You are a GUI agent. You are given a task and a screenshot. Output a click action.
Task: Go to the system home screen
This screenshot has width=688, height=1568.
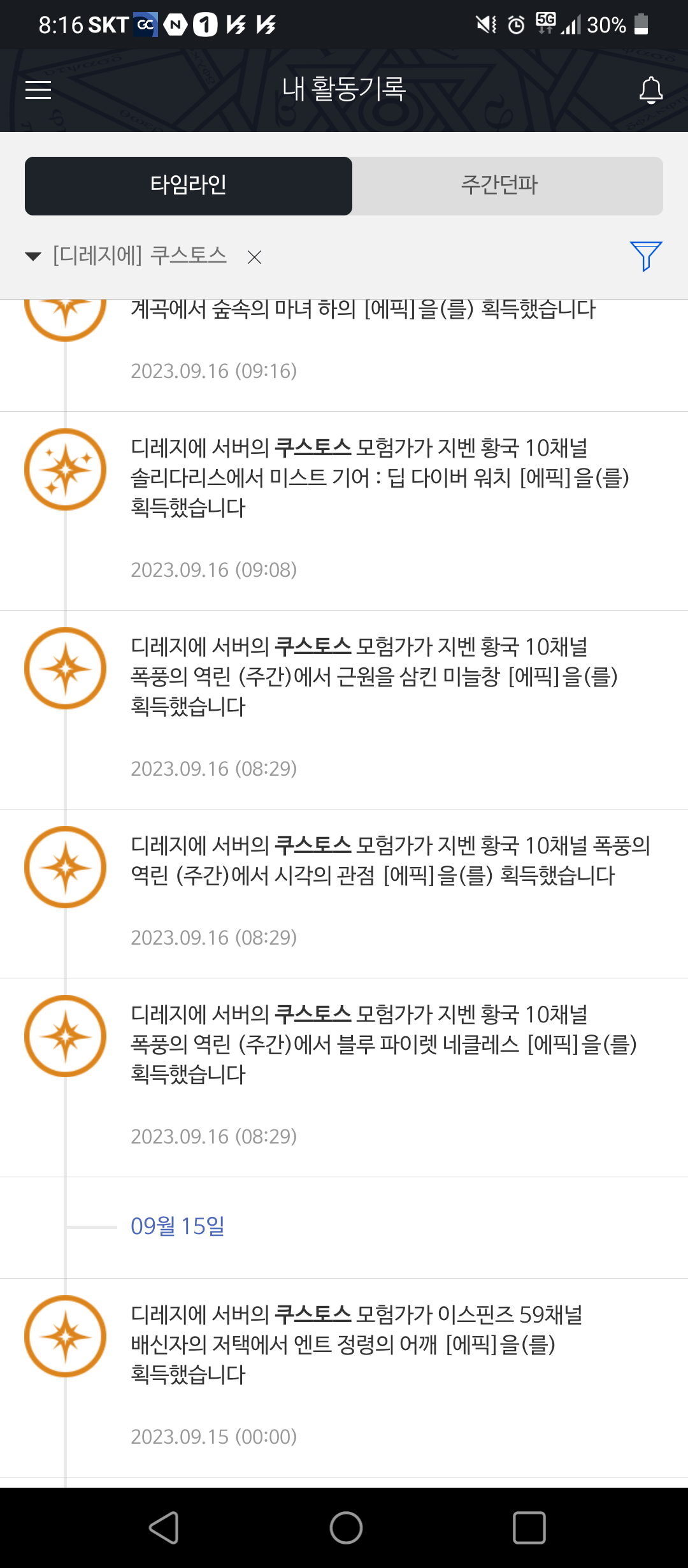346,1528
